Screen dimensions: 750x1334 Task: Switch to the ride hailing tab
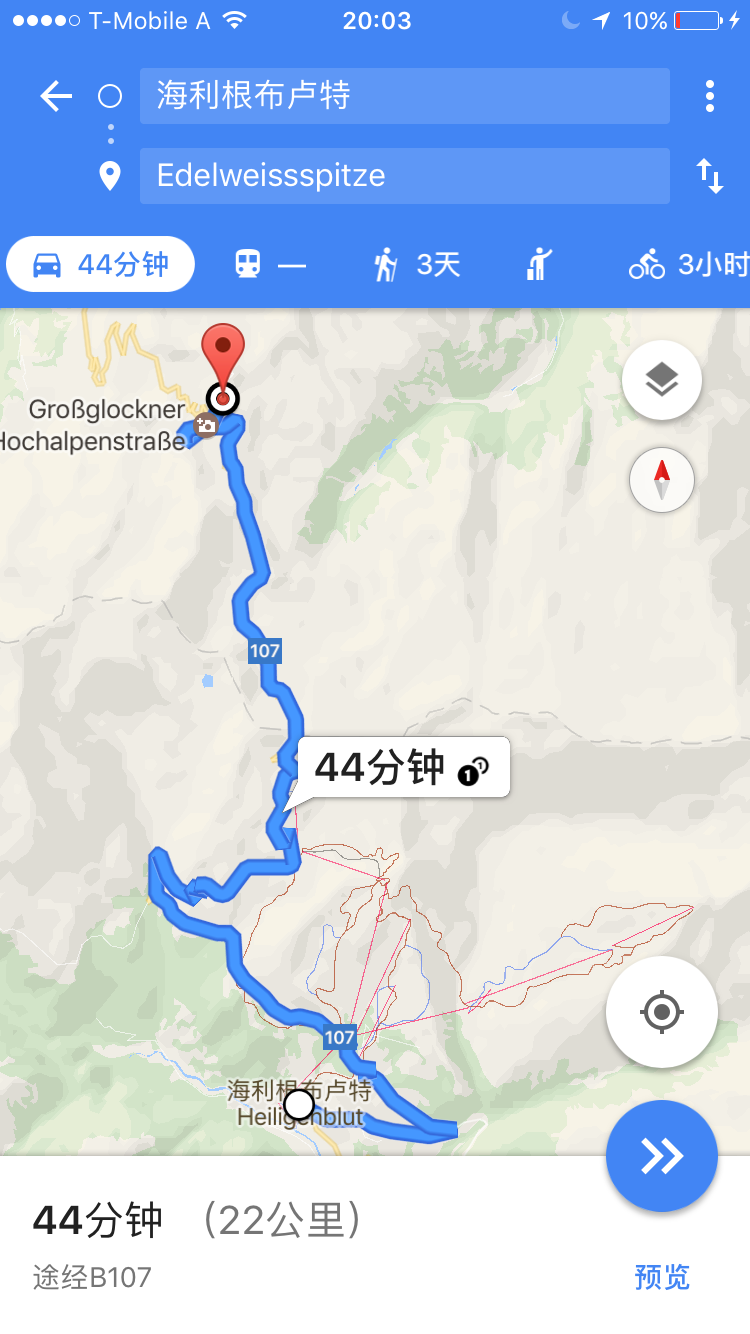click(x=539, y=265)
